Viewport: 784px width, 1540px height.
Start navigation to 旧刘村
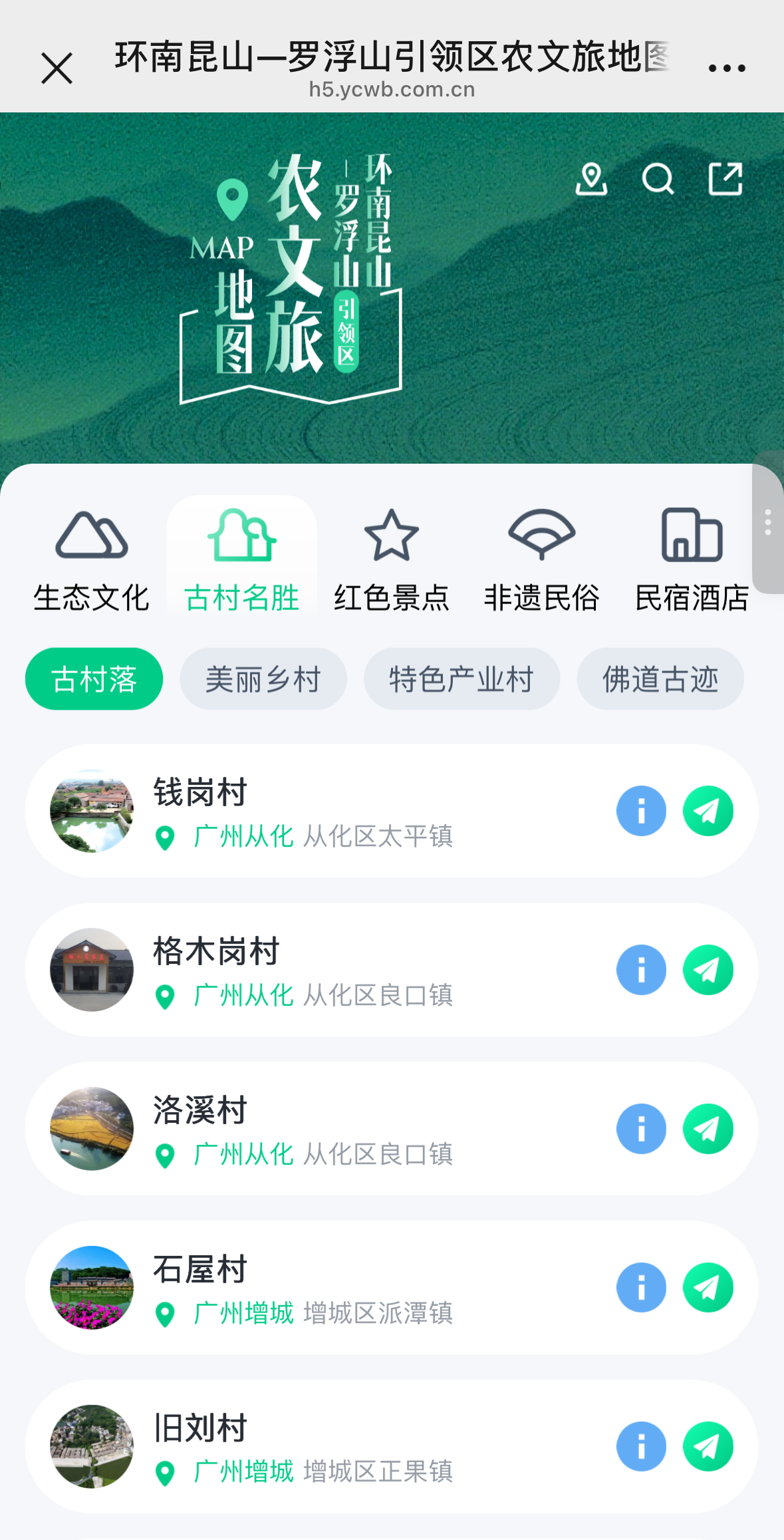(708, 1447)
